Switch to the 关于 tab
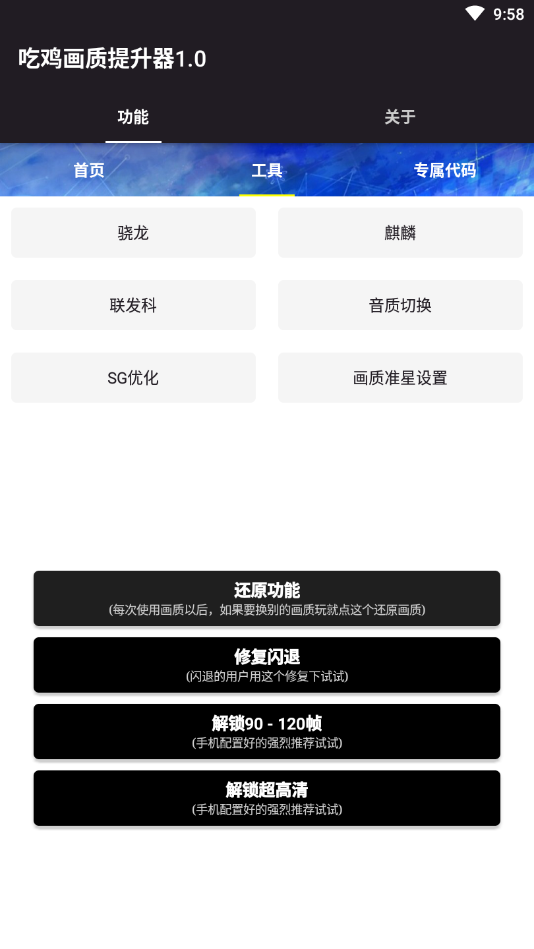The width and height of the screenshot is (534, 949). pyautogui.click(x=400, y=117)
